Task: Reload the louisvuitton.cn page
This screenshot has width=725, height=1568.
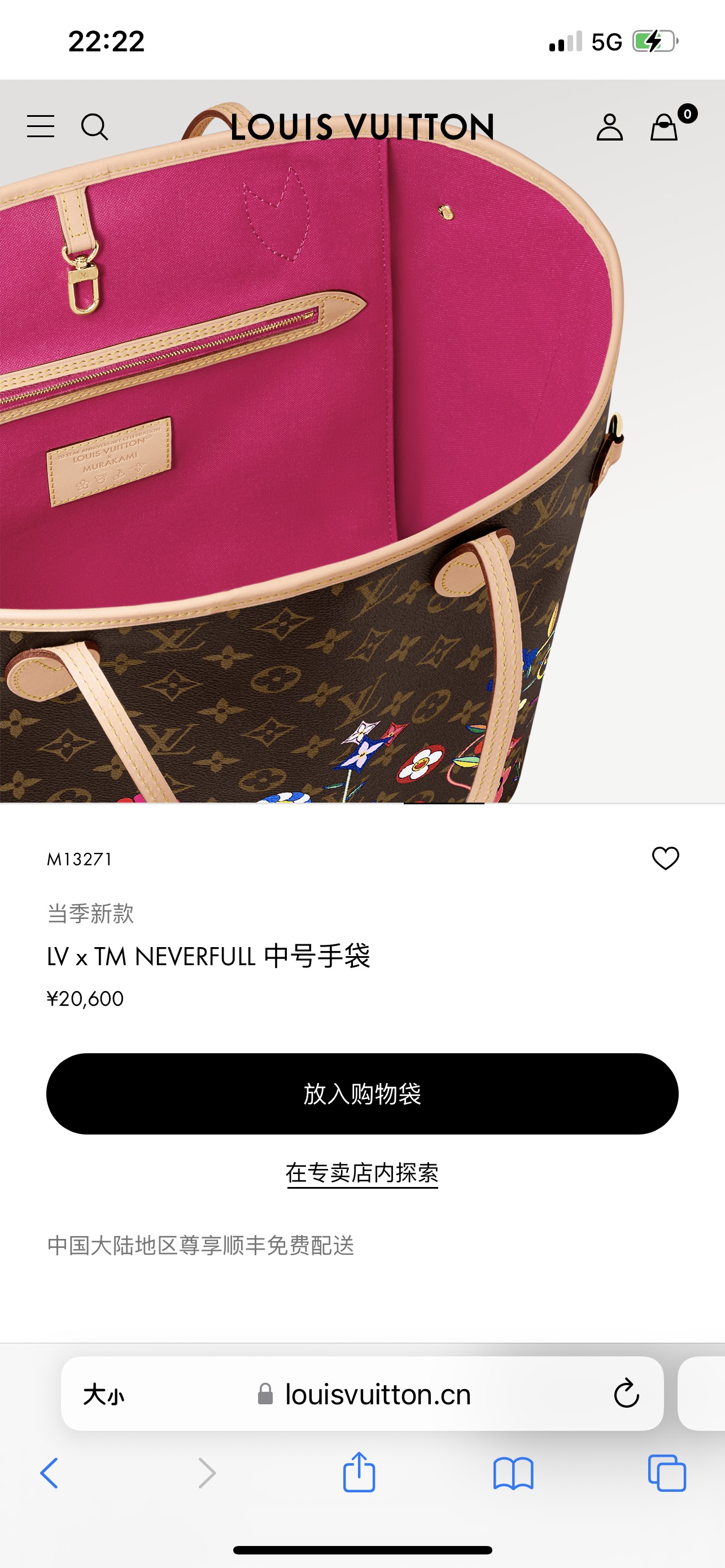Action: (626, 1394)
